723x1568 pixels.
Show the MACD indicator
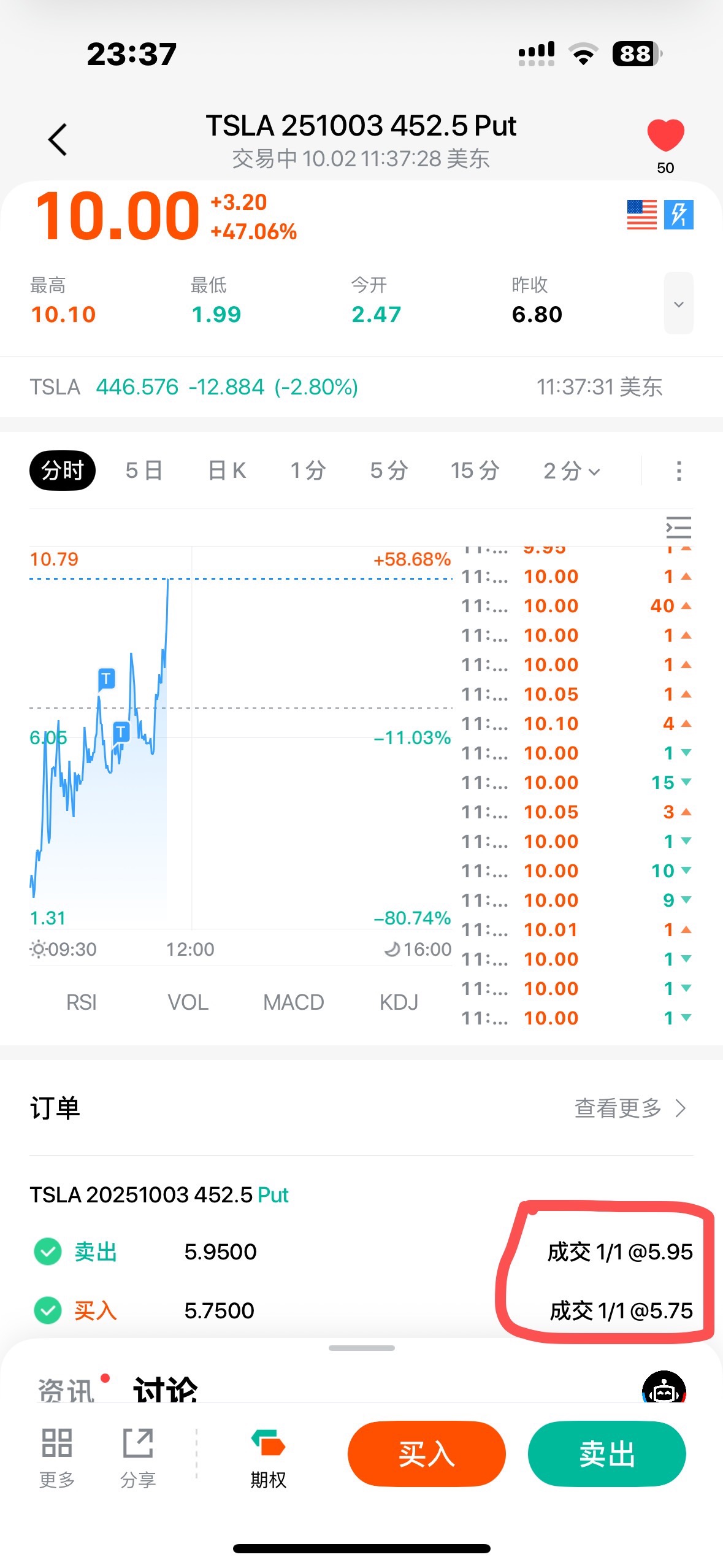coord(293,1002)
